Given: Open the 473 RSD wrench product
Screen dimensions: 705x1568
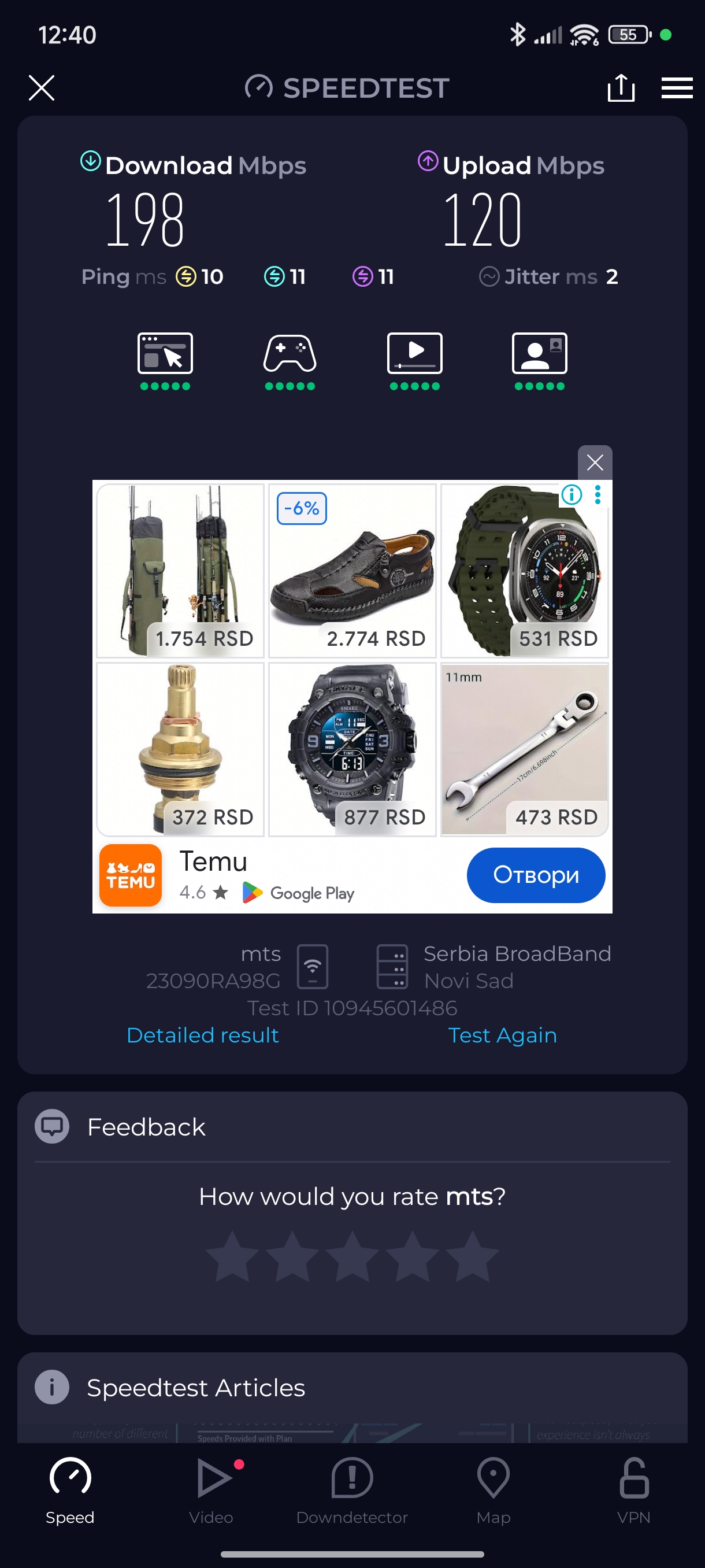Looking at the screenshot, I should coord(524,749).
